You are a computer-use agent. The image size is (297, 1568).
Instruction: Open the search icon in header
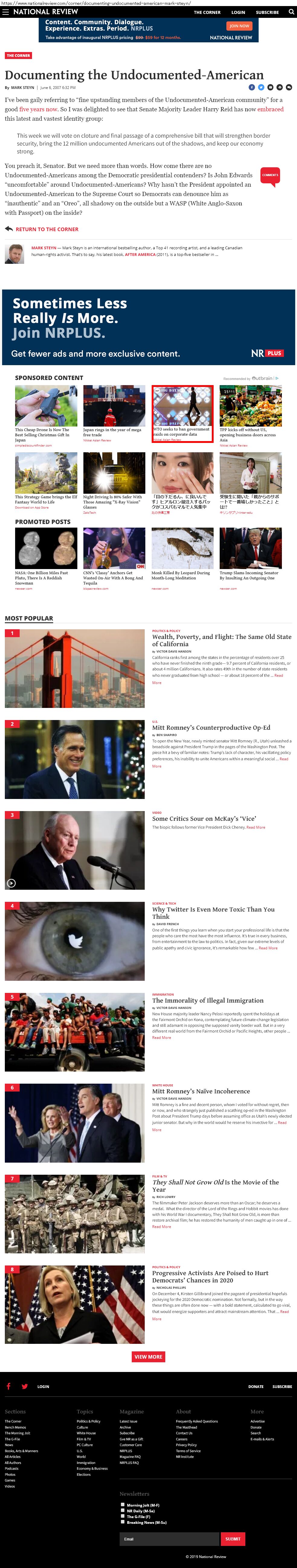(290, 11)
